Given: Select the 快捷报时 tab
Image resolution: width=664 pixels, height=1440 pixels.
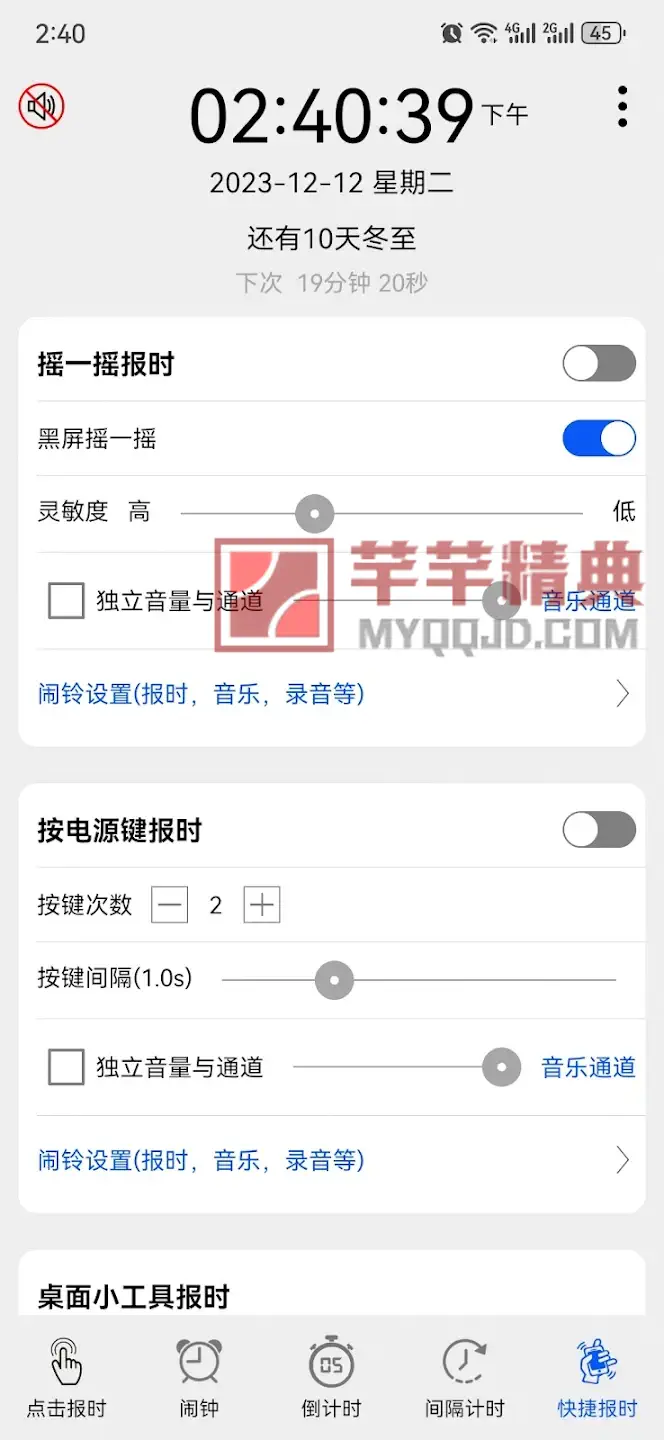Looking at the screenshot, I should point(597,1380).
